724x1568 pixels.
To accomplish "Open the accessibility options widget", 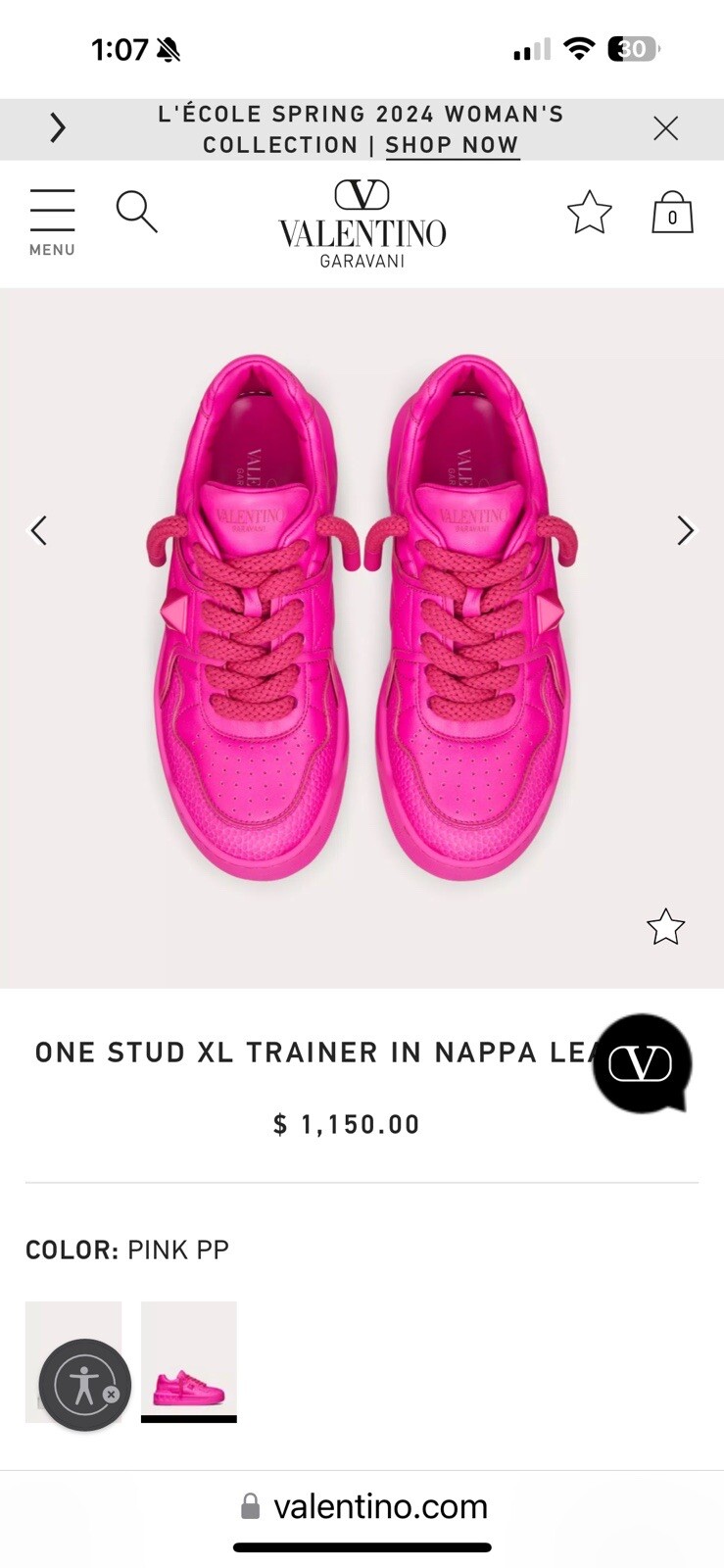I will pos(84,1385).
